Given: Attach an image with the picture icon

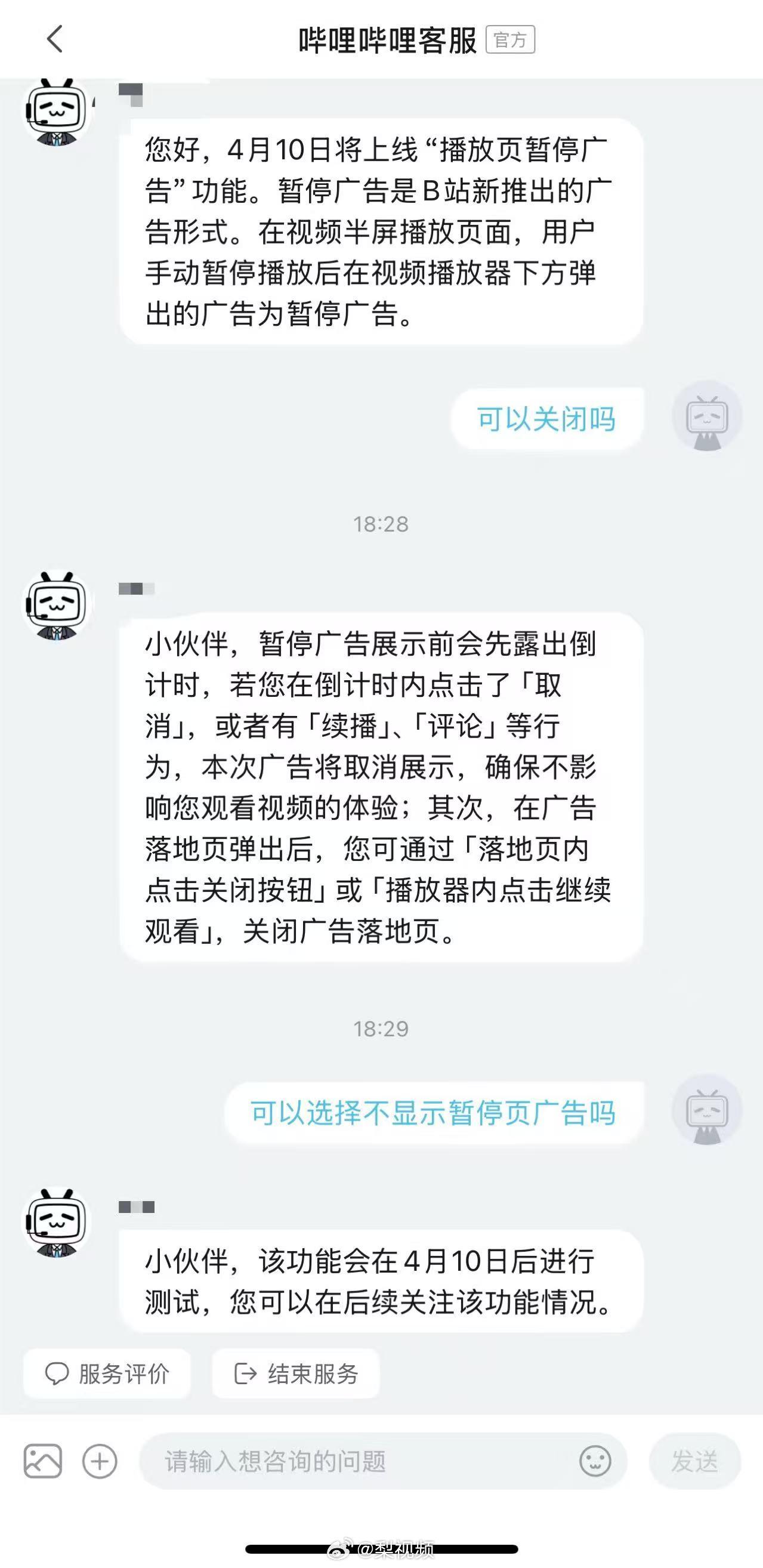Looking at the screenshot, I should tap(42, 1461).
